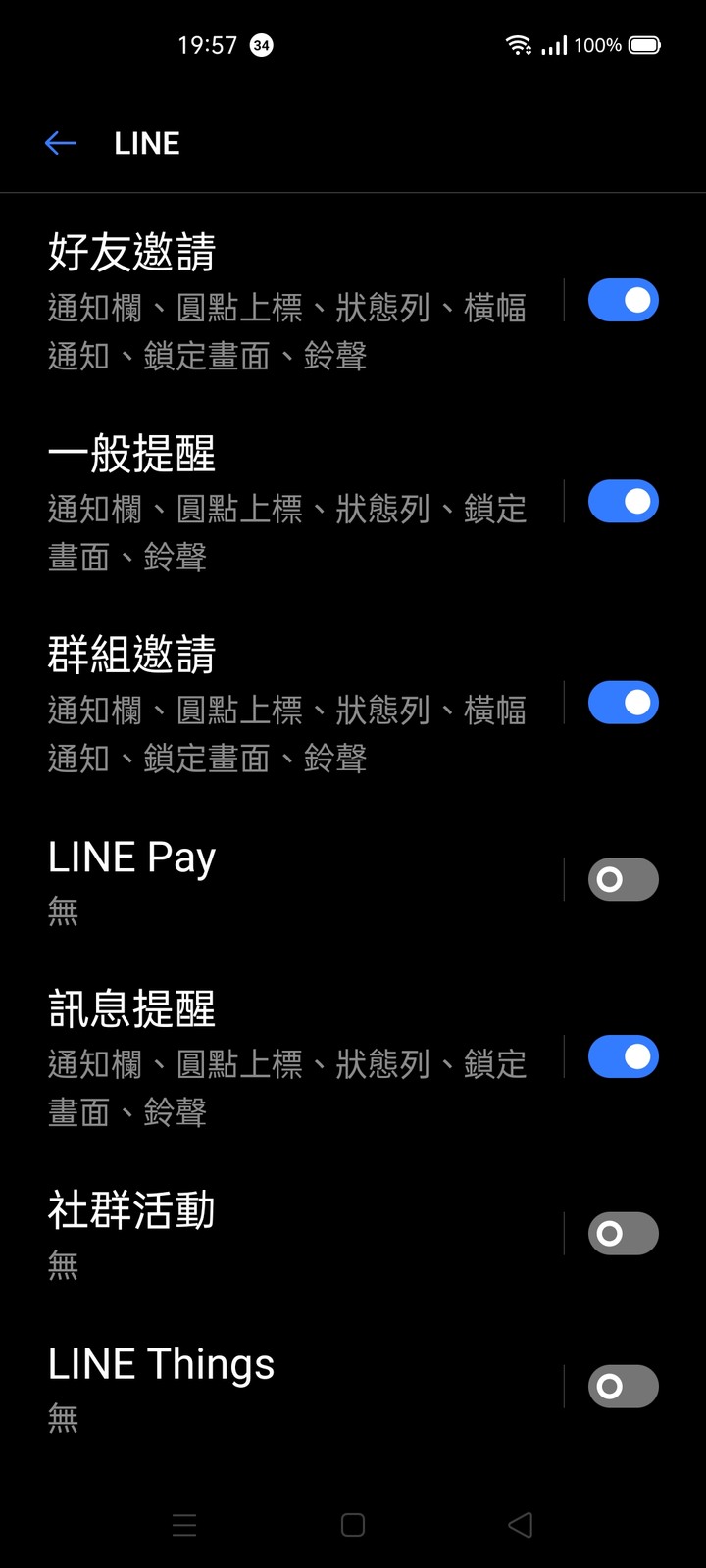Turn off the 好友邀請 switch
The height and width of the screenshot is (1568, 706).
click(x=624, y=301)
